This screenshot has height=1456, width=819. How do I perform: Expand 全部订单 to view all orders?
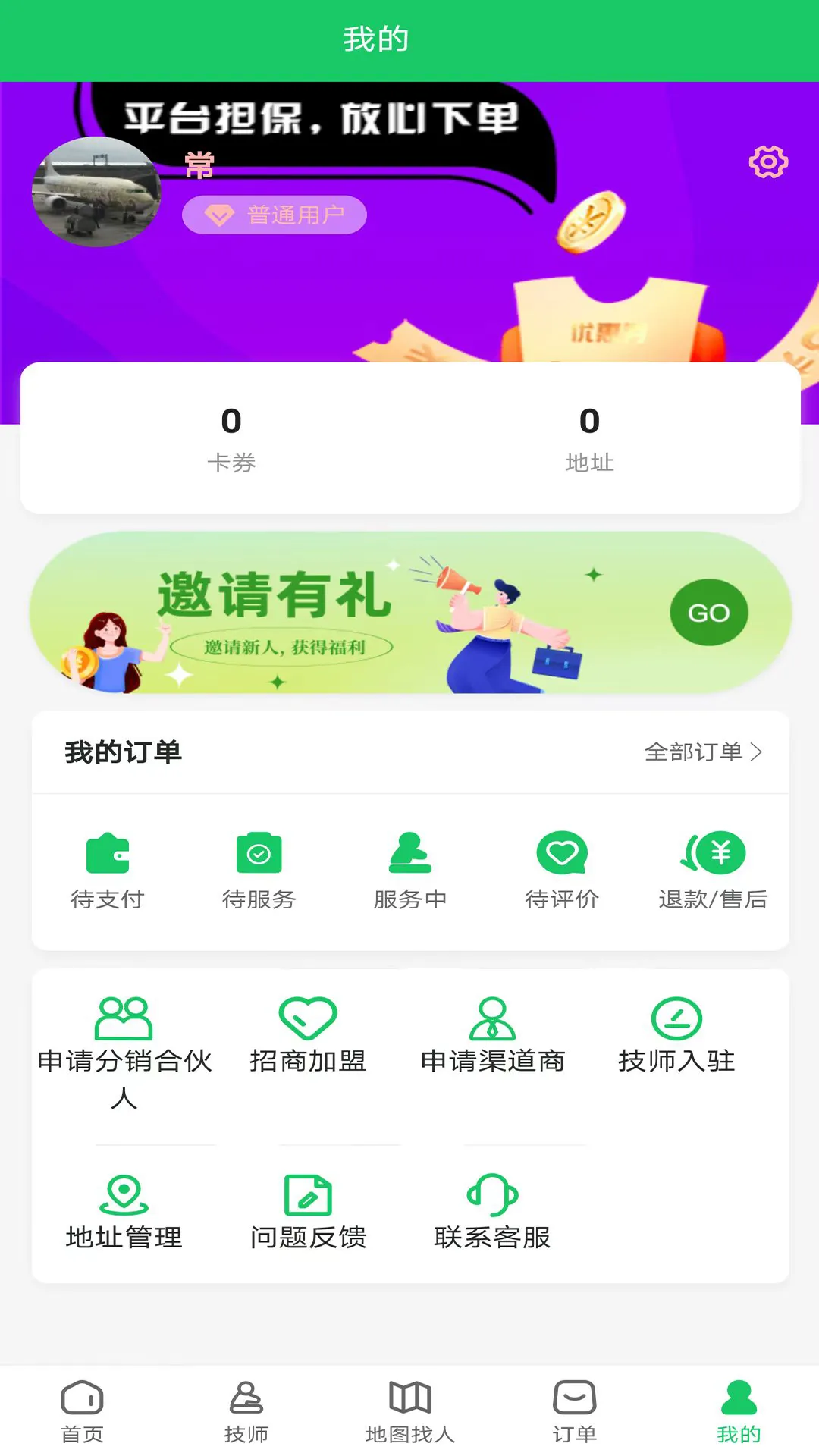(x=704, y=752)
